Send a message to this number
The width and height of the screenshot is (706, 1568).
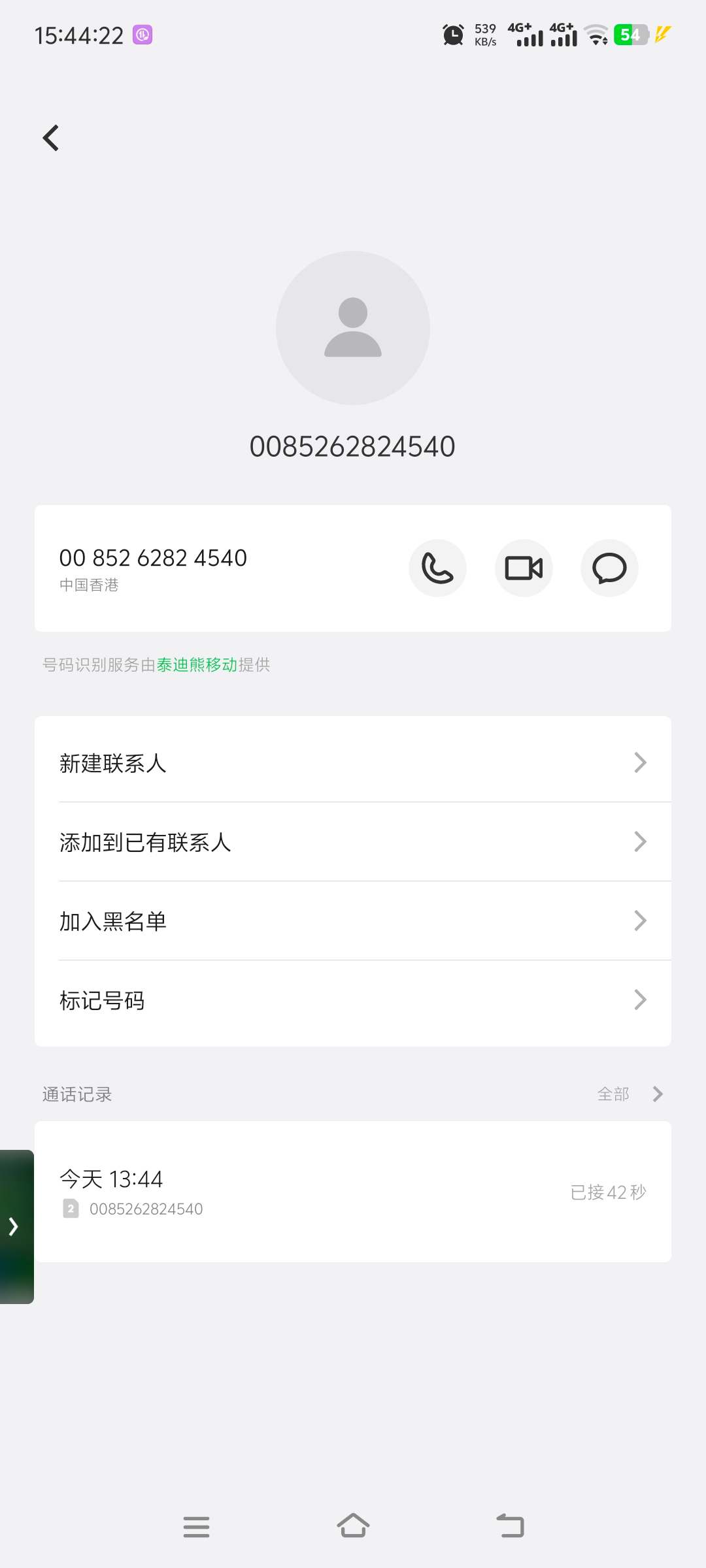[609, 568]
